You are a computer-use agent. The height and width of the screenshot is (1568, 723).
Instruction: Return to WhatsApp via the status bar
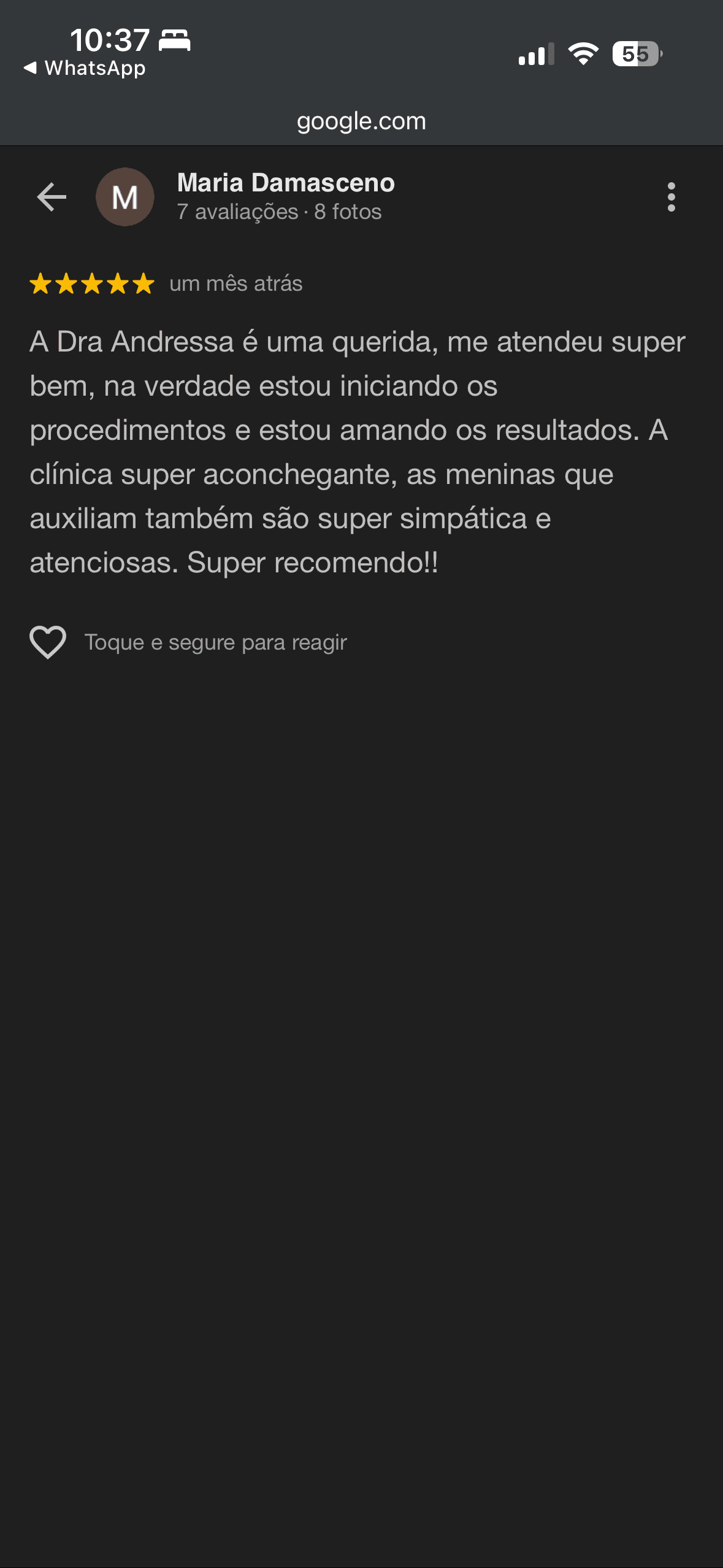[x=85, y=68]
